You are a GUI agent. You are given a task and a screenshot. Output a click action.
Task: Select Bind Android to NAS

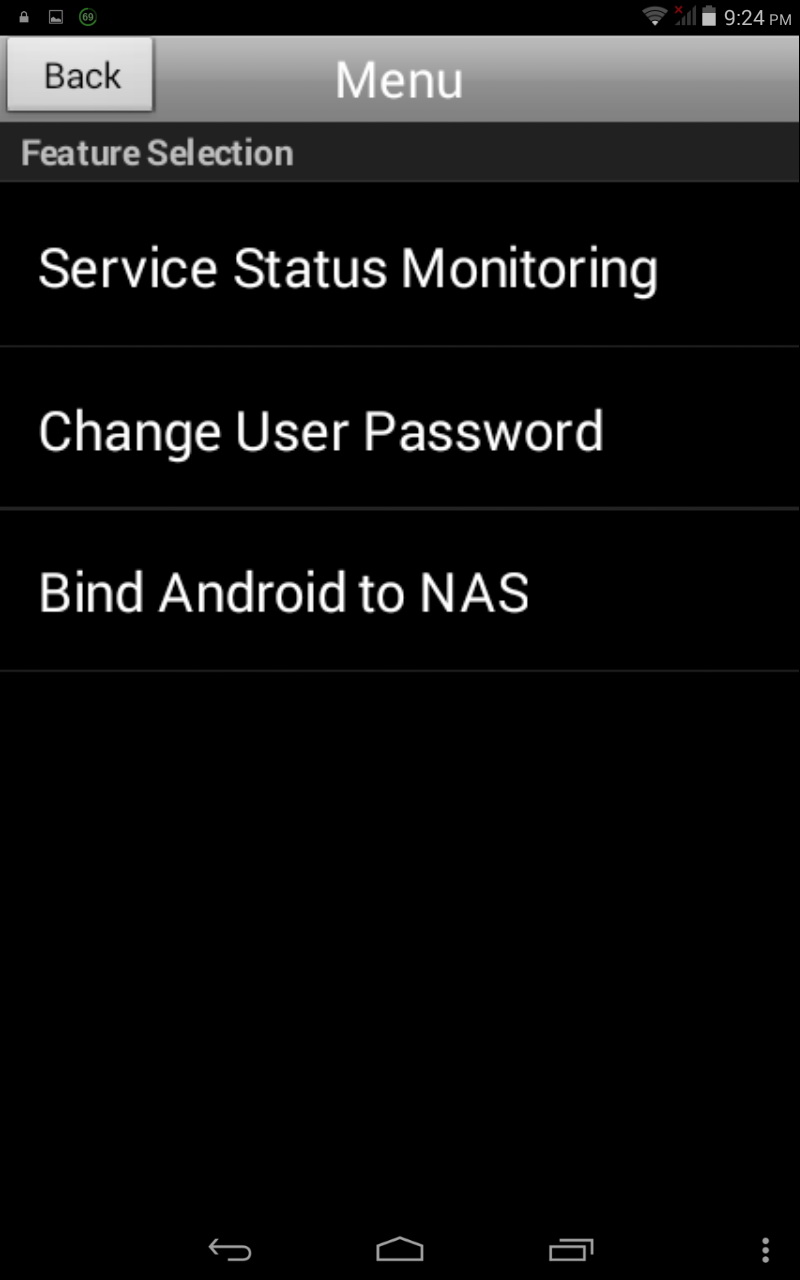click(x=400, y=591)
